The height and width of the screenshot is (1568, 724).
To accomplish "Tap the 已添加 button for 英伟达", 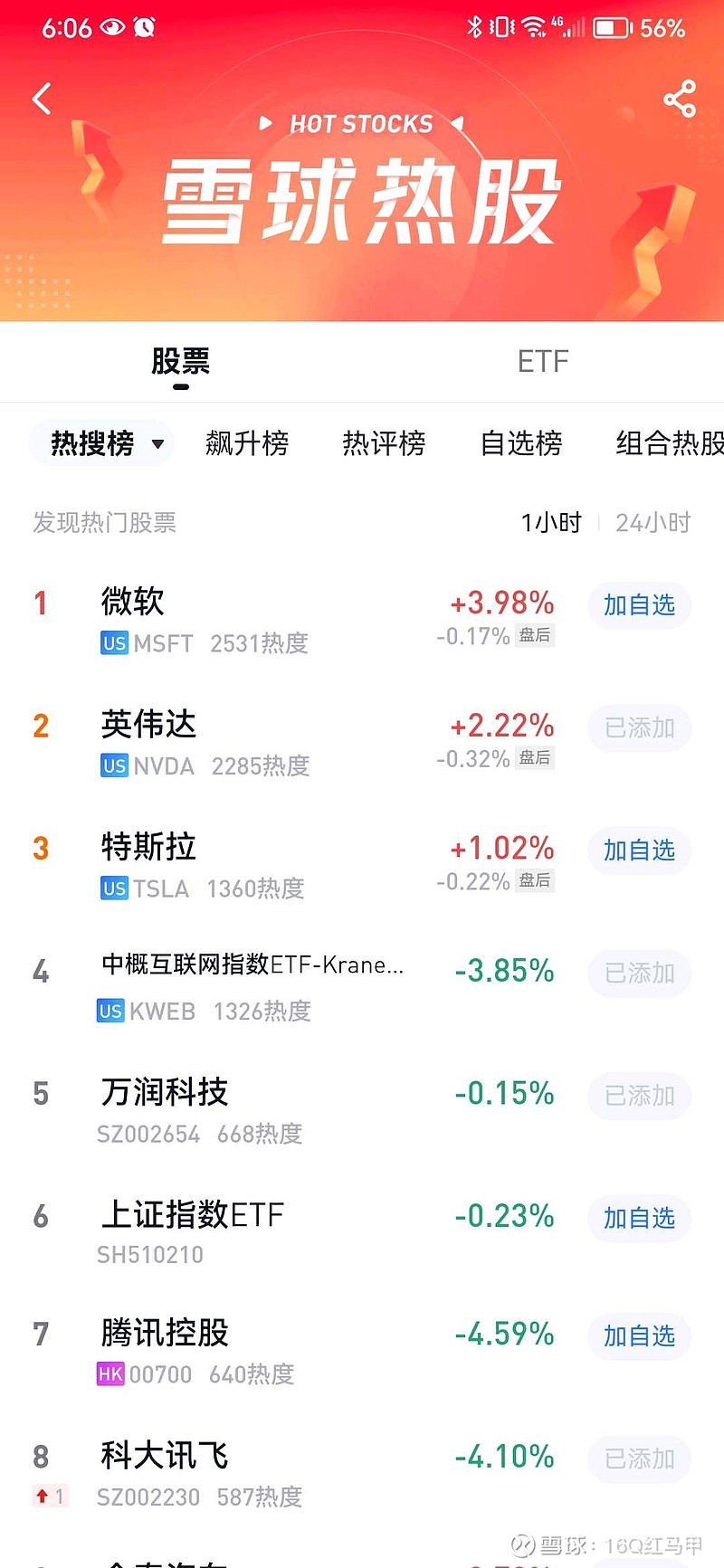I will (639, 728).
